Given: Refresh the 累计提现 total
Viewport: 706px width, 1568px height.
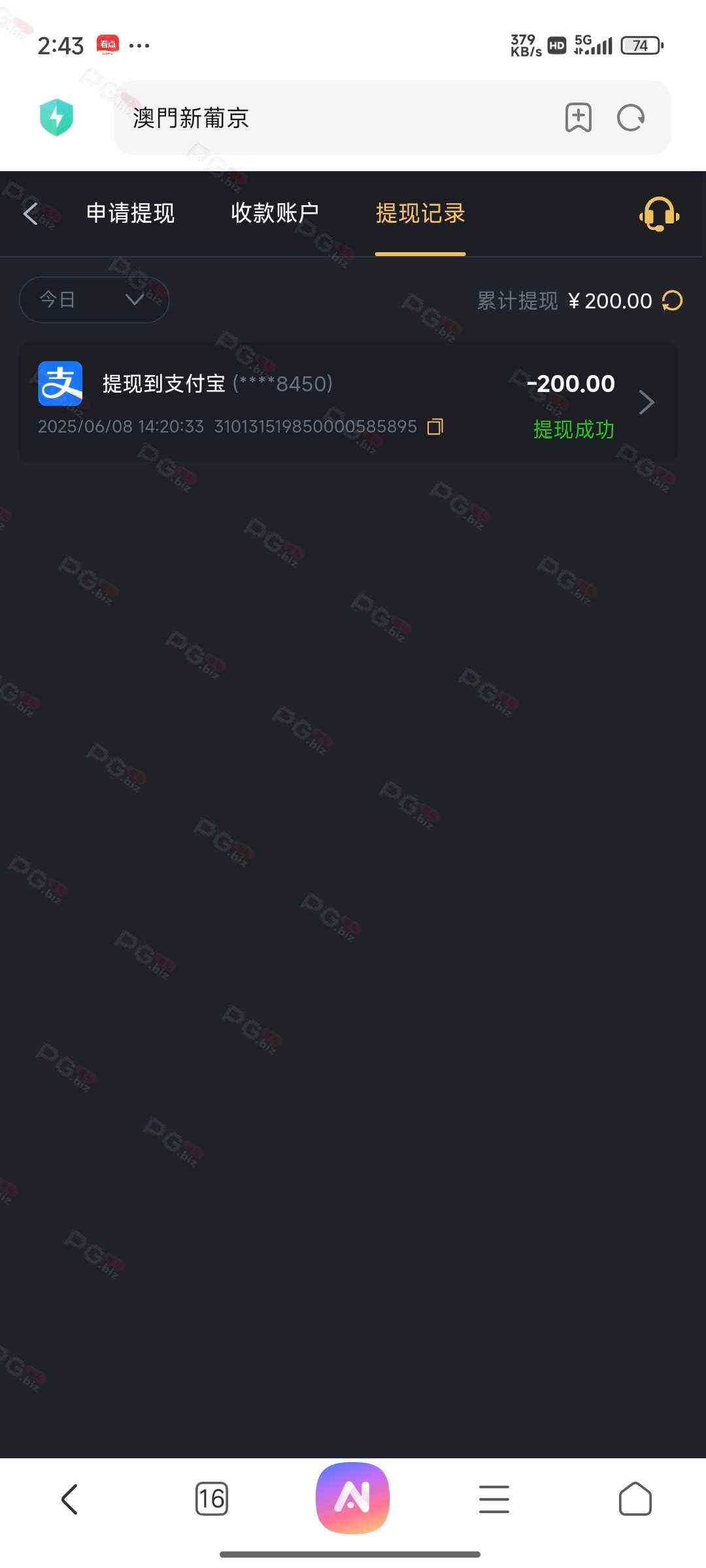Looking at the screenshot, I should pyautogui.click(x=672, y=301).
